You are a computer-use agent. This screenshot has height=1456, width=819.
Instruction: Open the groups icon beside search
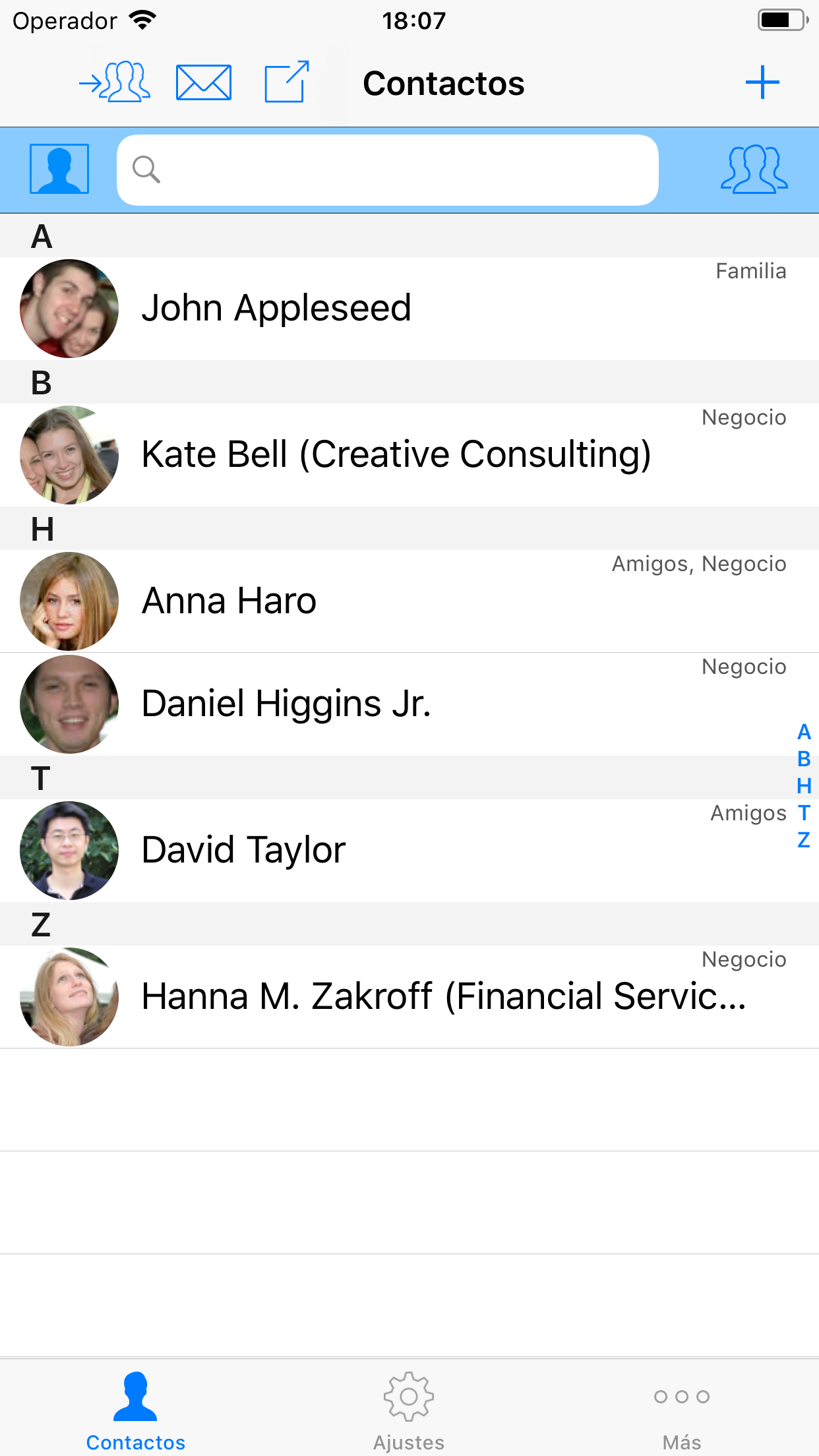[754, 169]
